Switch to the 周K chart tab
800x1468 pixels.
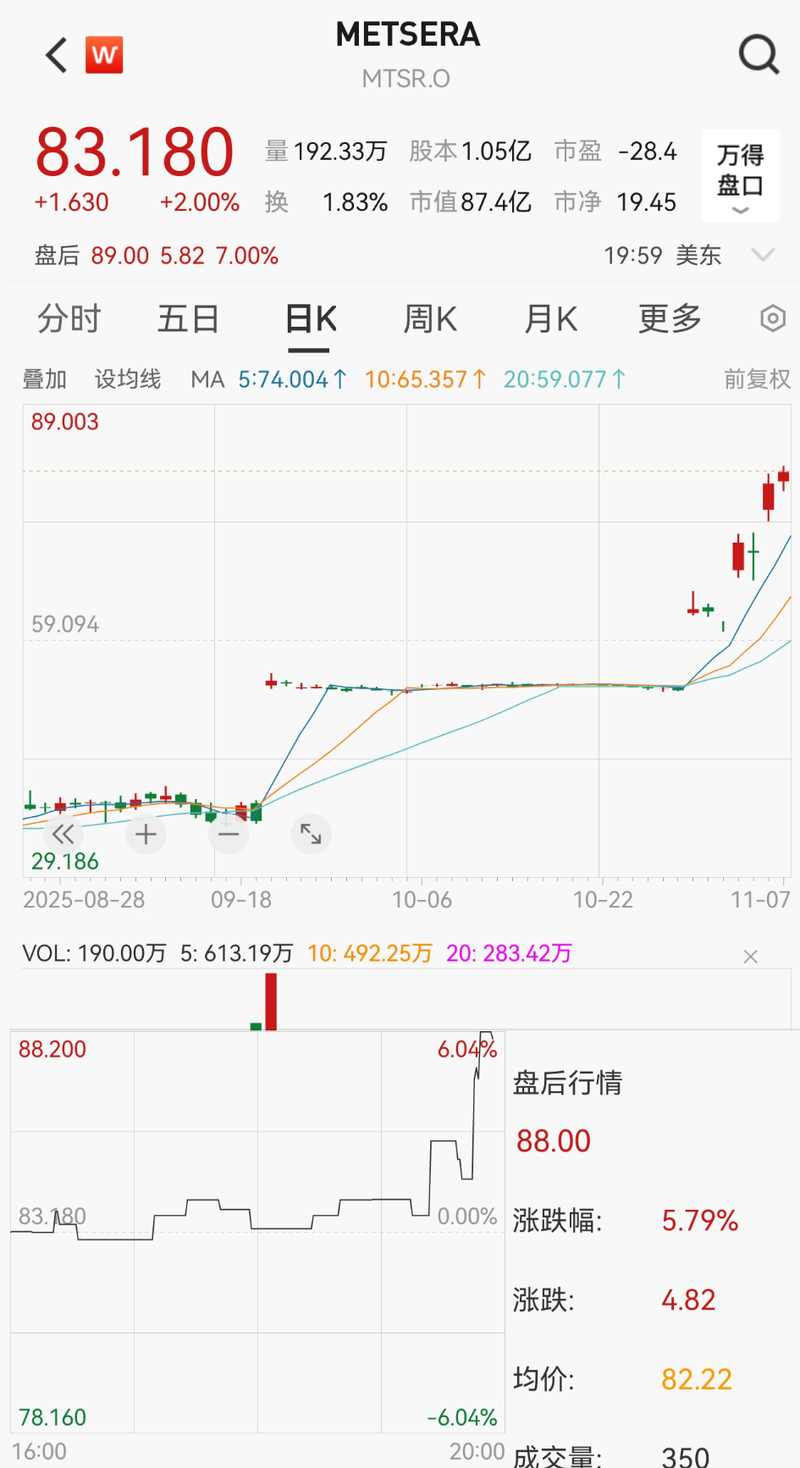430,319
